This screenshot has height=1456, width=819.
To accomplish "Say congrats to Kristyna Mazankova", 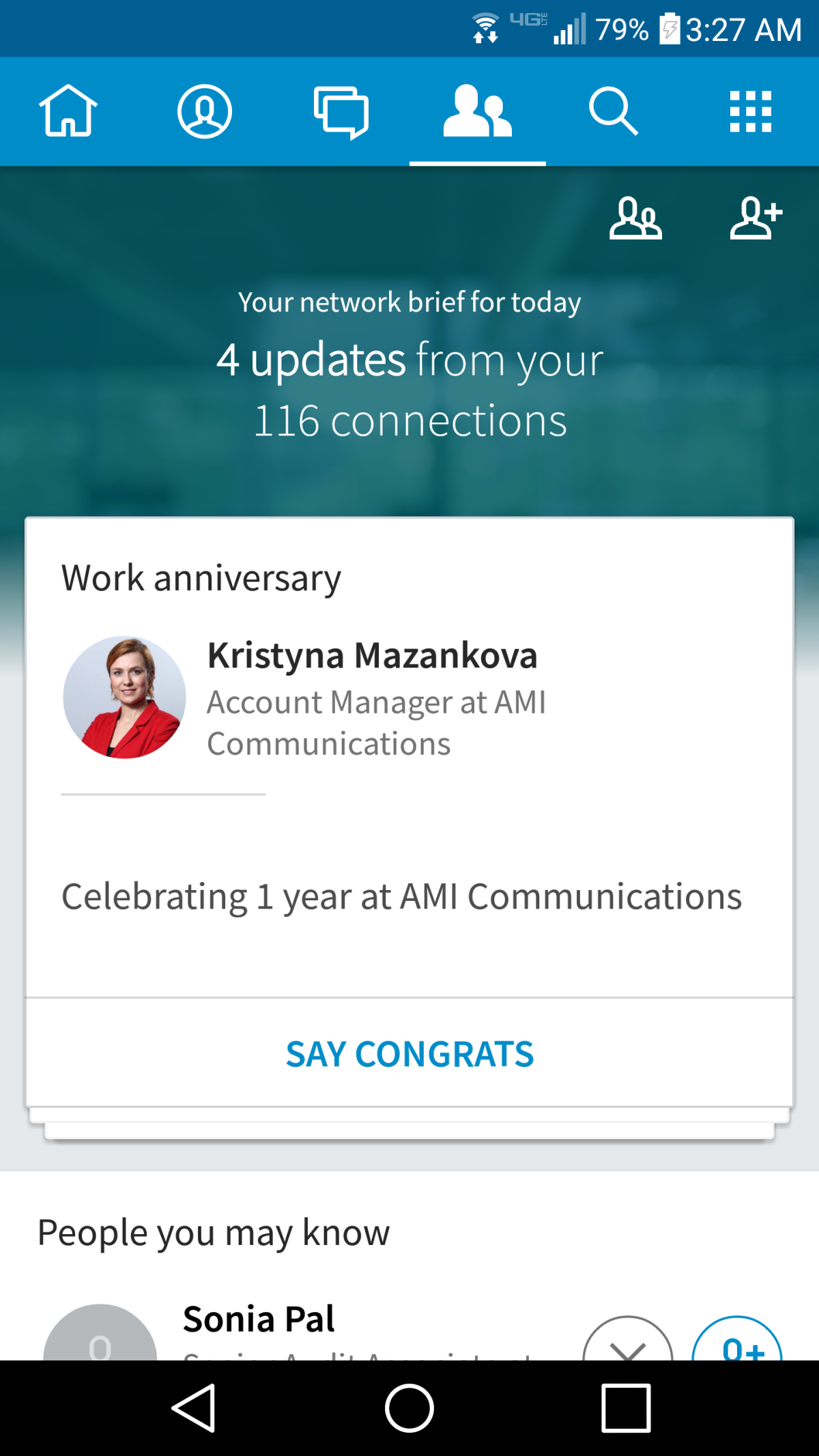I will tap(409, 1053).
